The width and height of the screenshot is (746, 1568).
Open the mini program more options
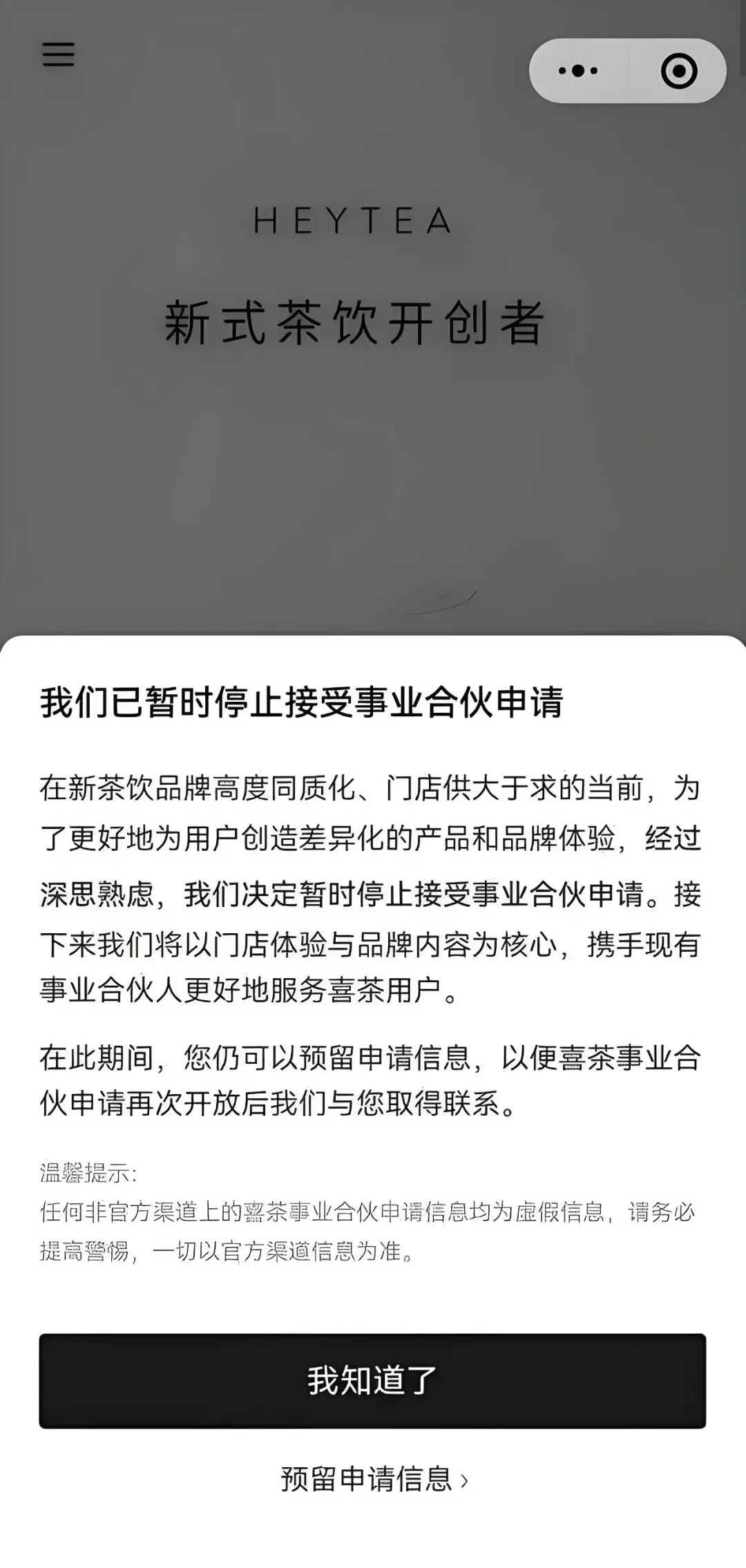point(578,70)
